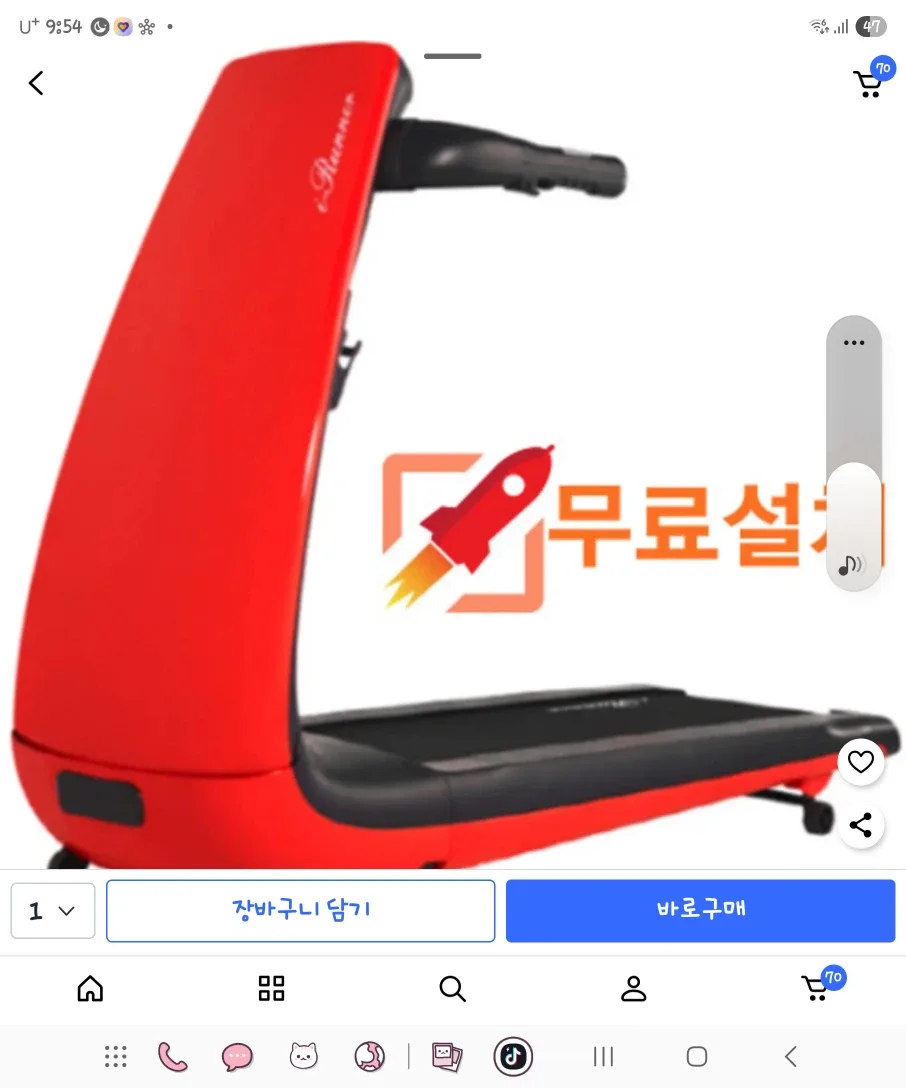This screenshot has height=1088, width=906.
Task: Open the app drawer grid
Action: point(116,1056)
